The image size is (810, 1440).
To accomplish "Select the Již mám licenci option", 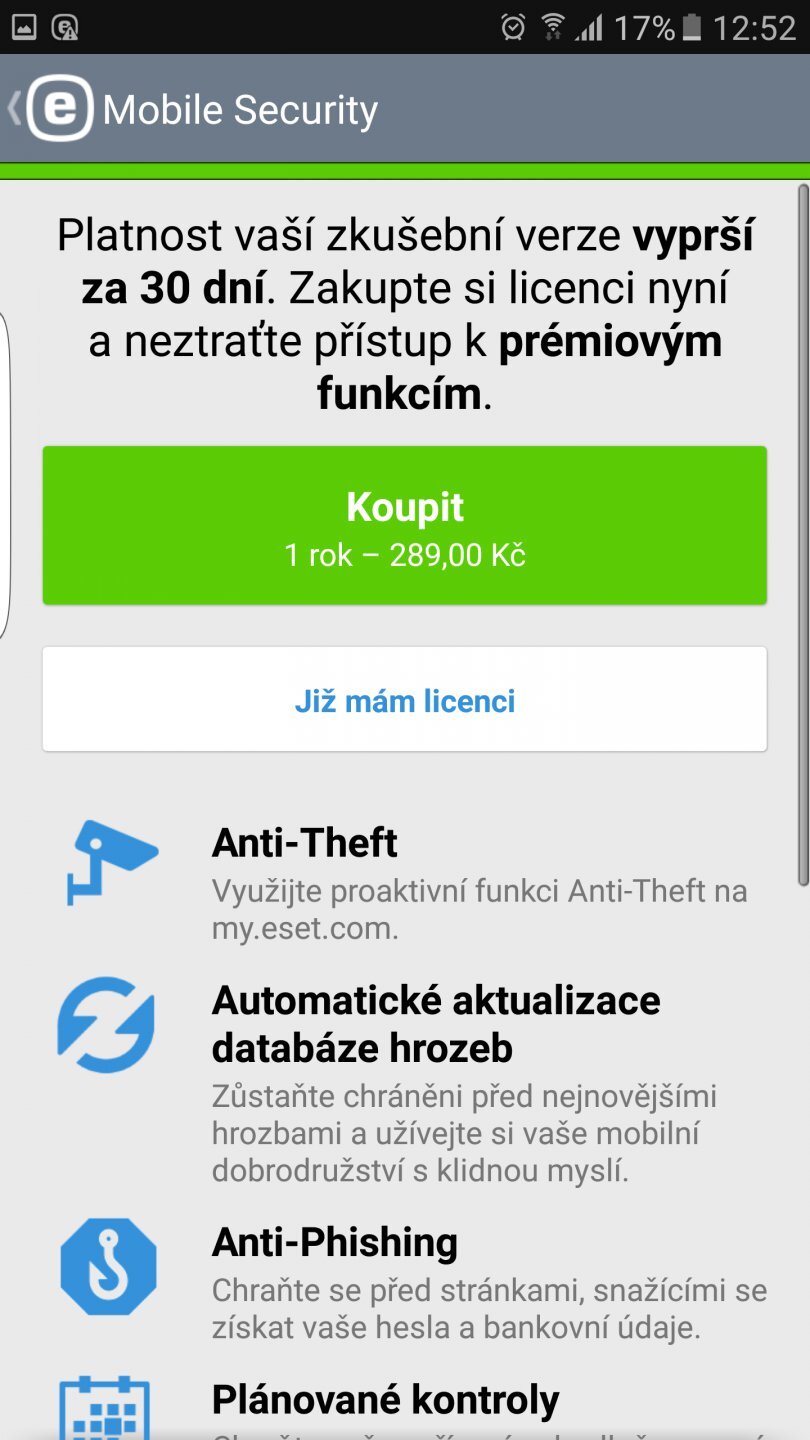I will (x=405, y=700).
